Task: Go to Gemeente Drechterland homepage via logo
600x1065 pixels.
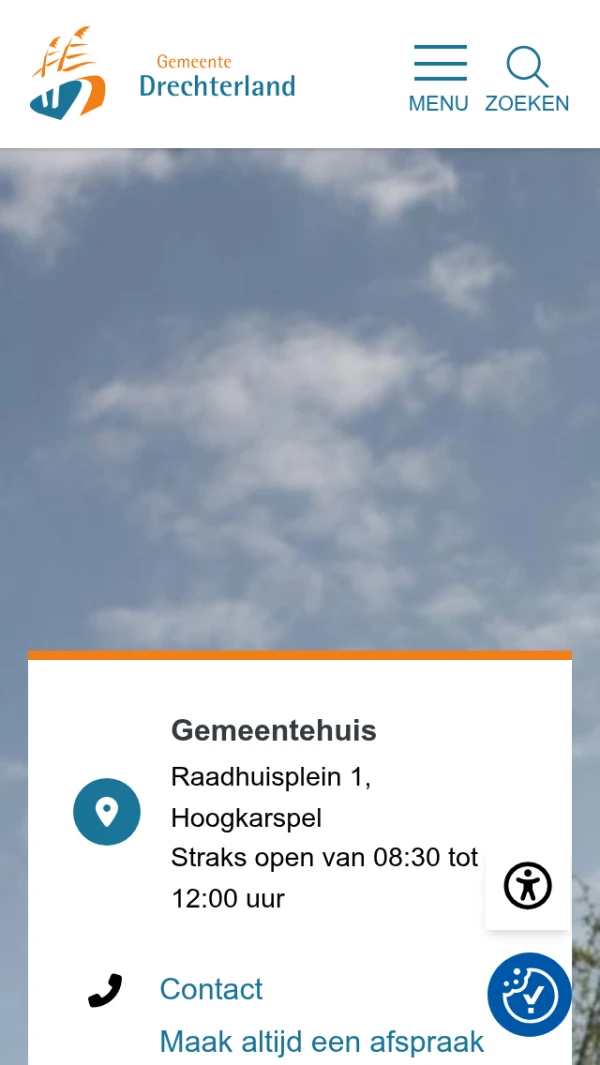Action: point(163,74)
